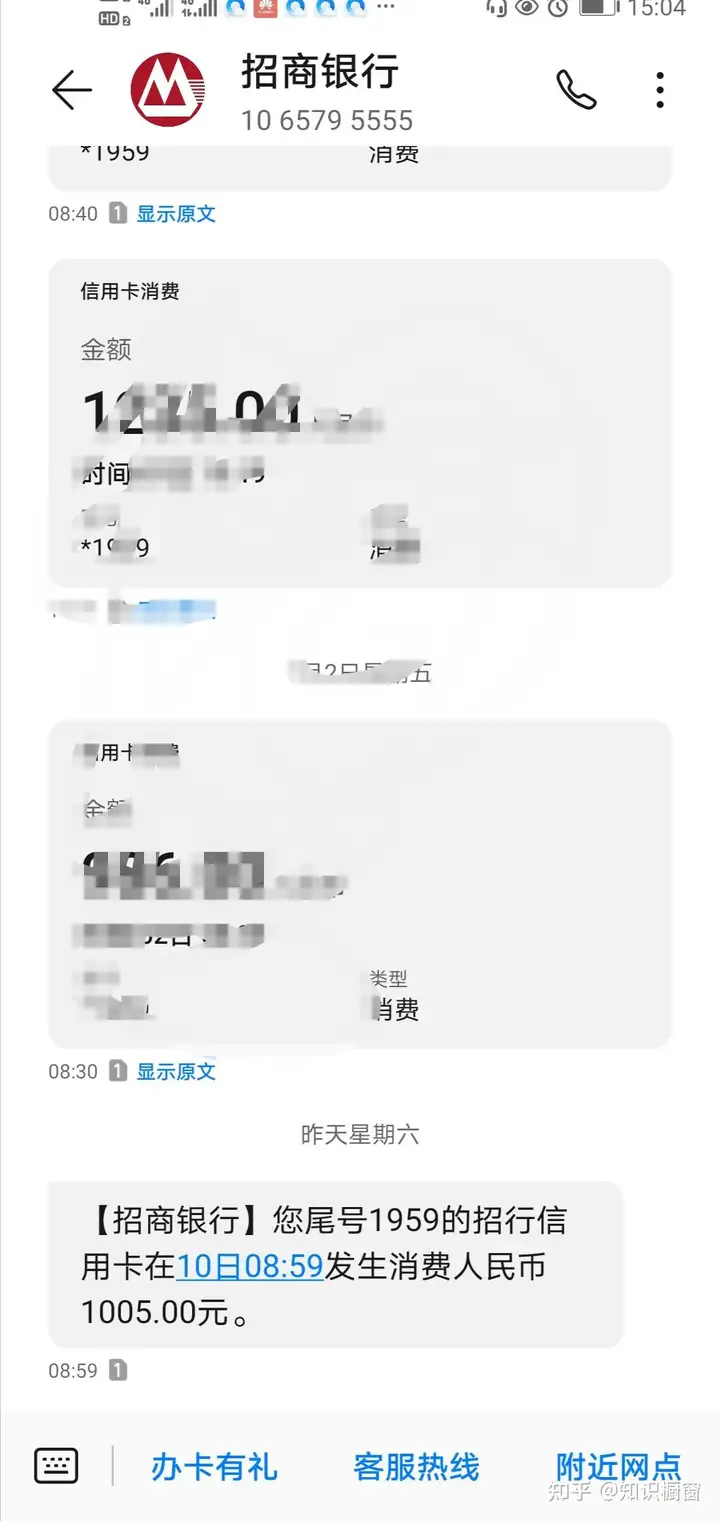Open the 附近网点 menu
The height and width of the screenshot is (1521, 720).
pyautogui.click(x=618, y=1467)
